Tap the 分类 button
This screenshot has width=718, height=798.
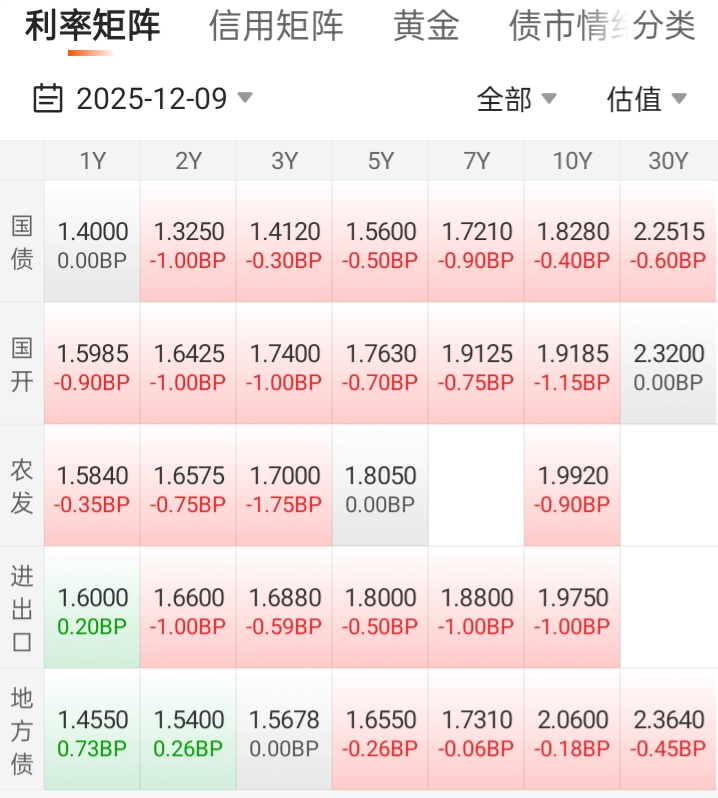click(665, 27)
